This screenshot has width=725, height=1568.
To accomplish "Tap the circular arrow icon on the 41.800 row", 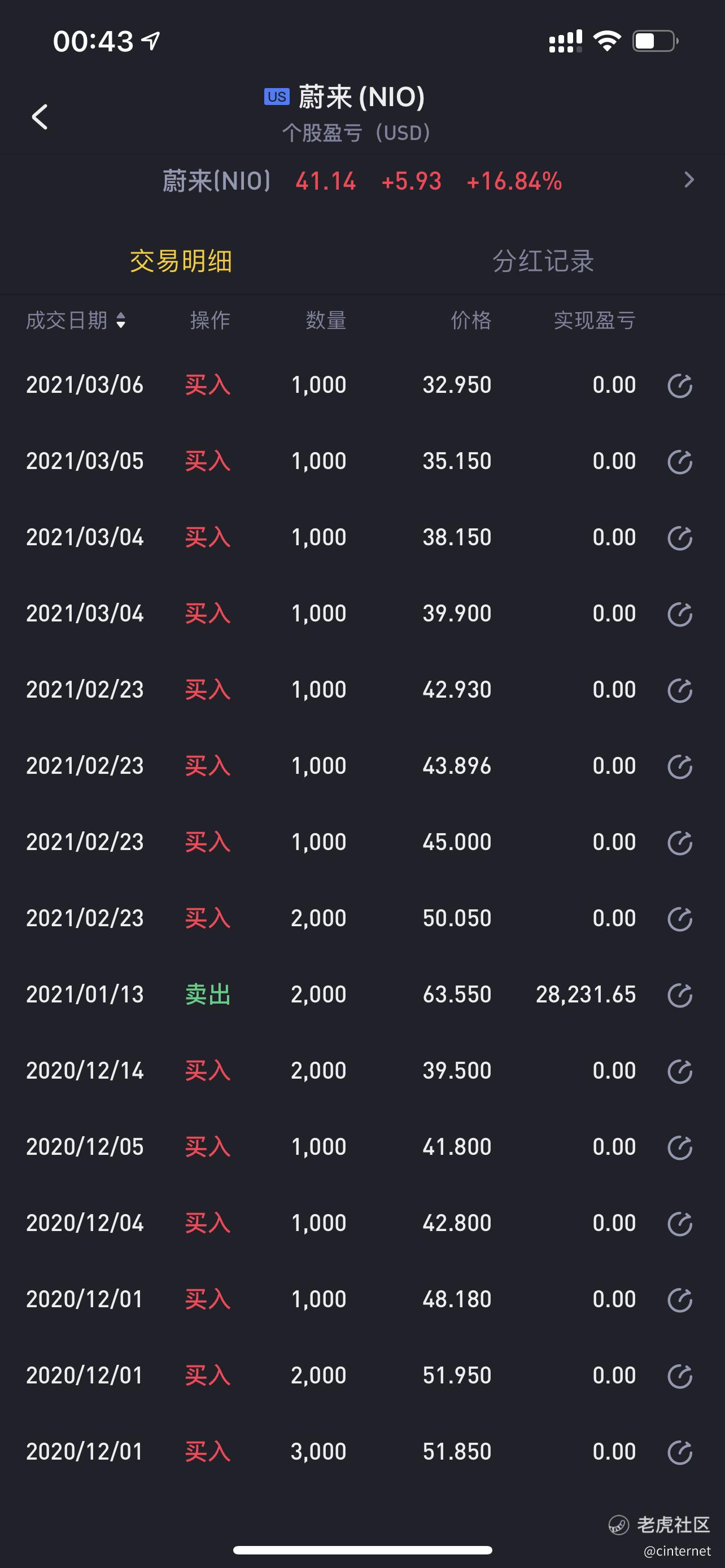I will [679, 1147].
